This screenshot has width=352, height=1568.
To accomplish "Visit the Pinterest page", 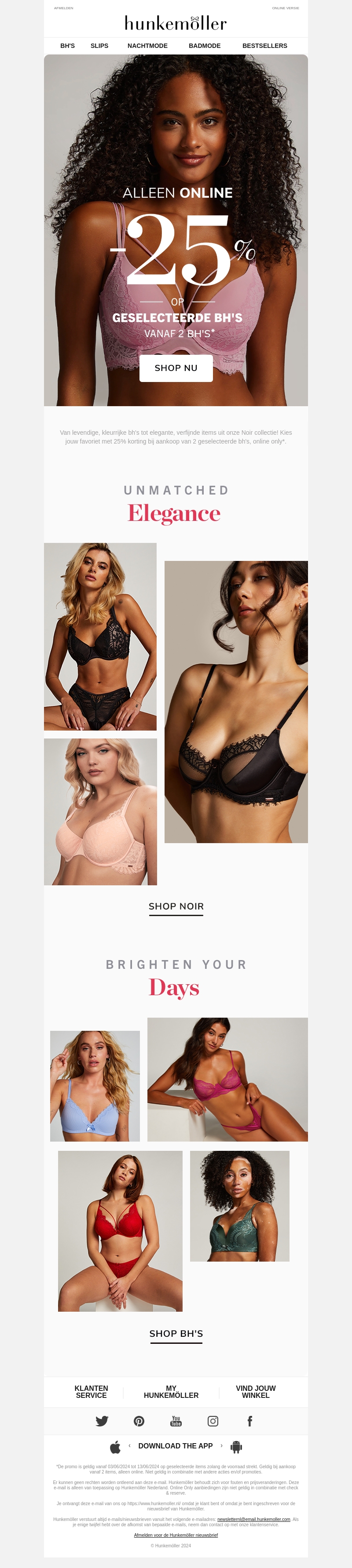I will (139, 1421).
